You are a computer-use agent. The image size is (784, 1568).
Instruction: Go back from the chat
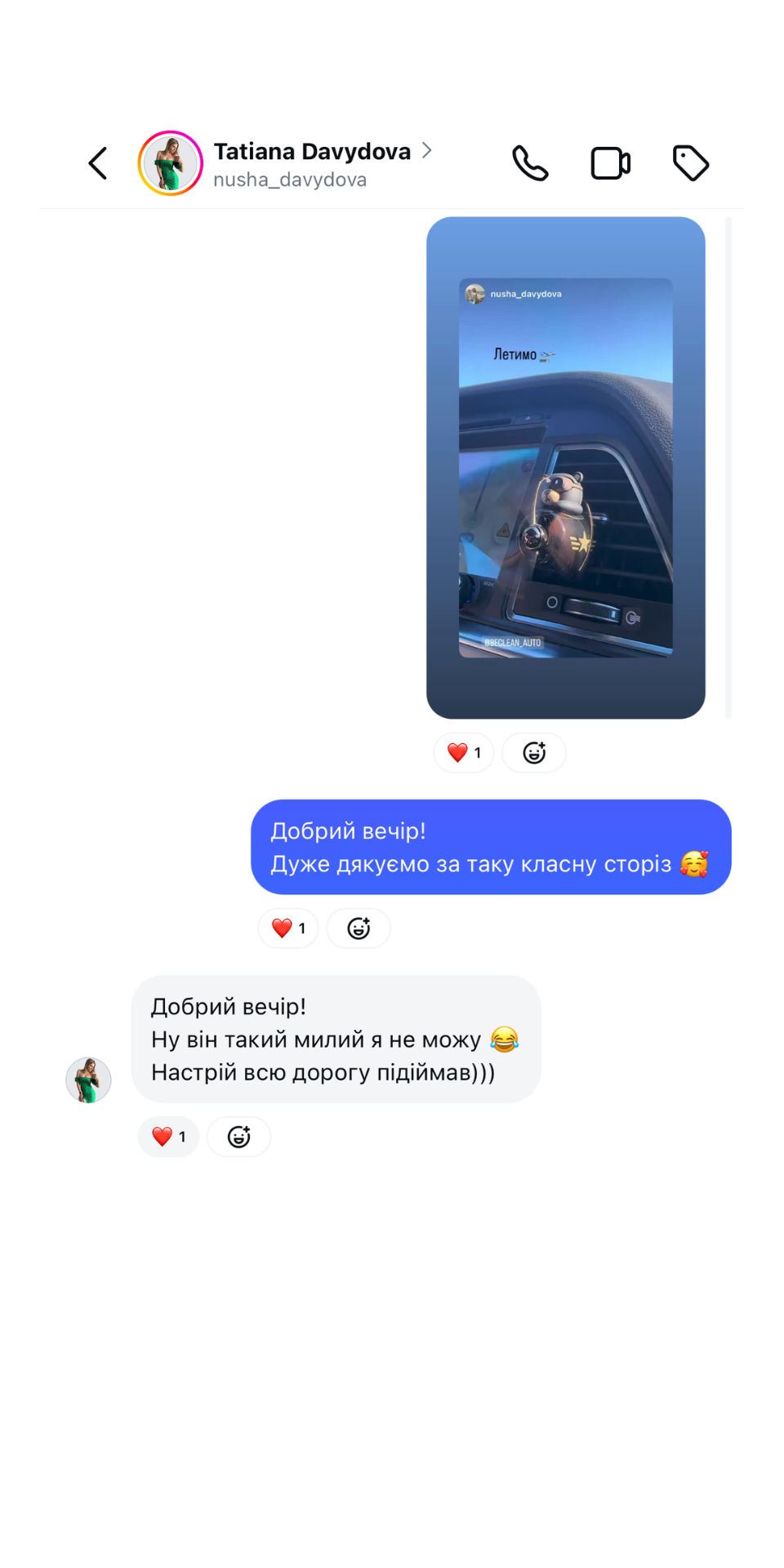[x=98, y=163]
